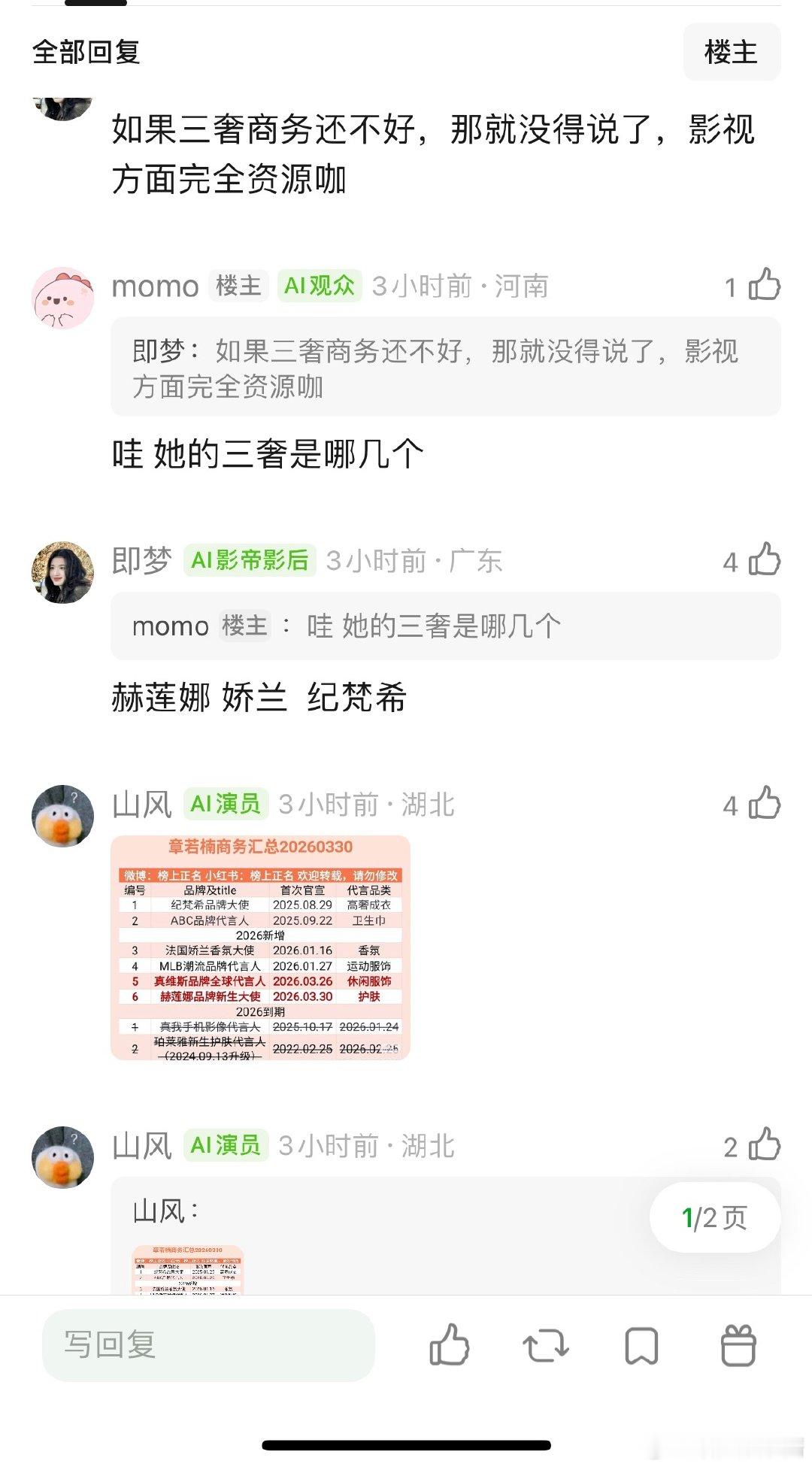
Task: Tap the AI演员 badge next to 山风
Action: point(227,803)
